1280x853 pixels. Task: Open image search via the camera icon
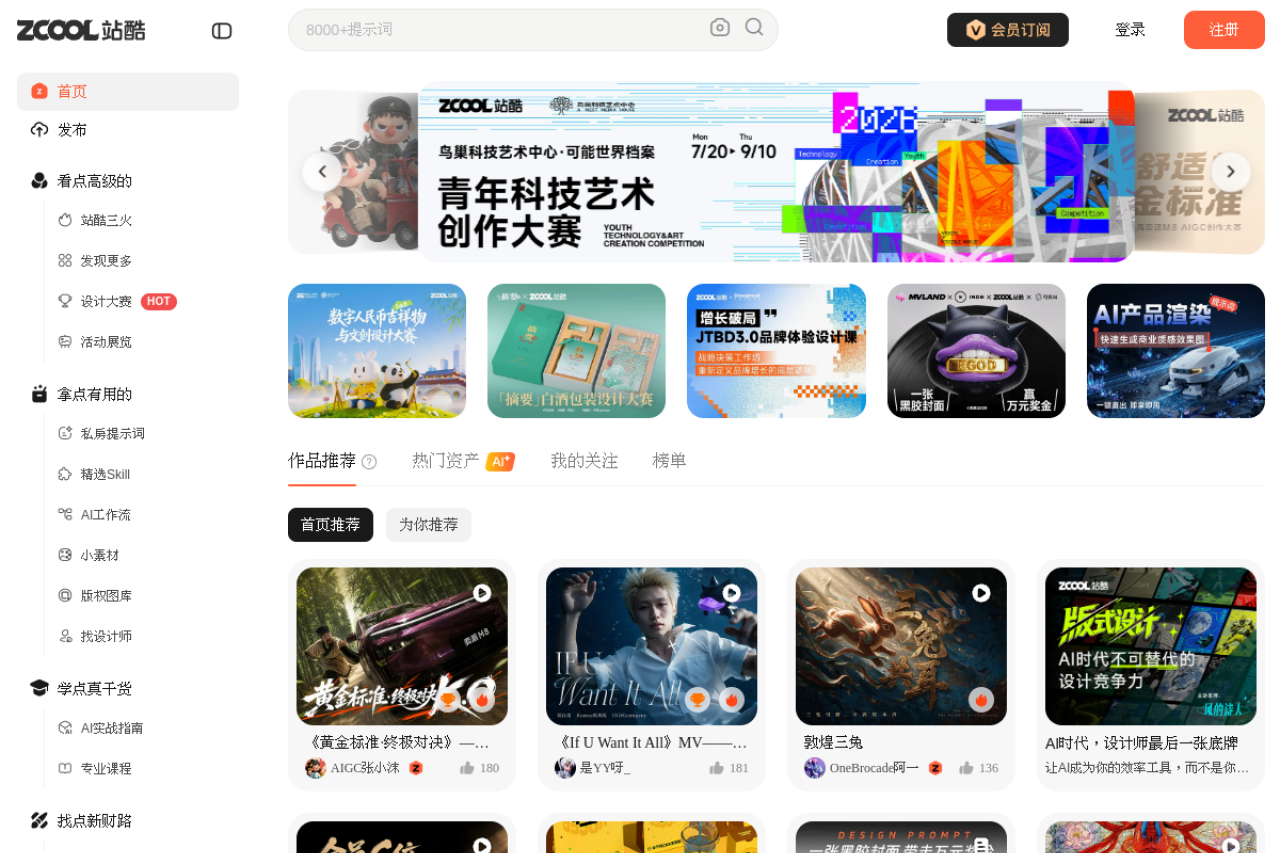click(x=720, y=28)
